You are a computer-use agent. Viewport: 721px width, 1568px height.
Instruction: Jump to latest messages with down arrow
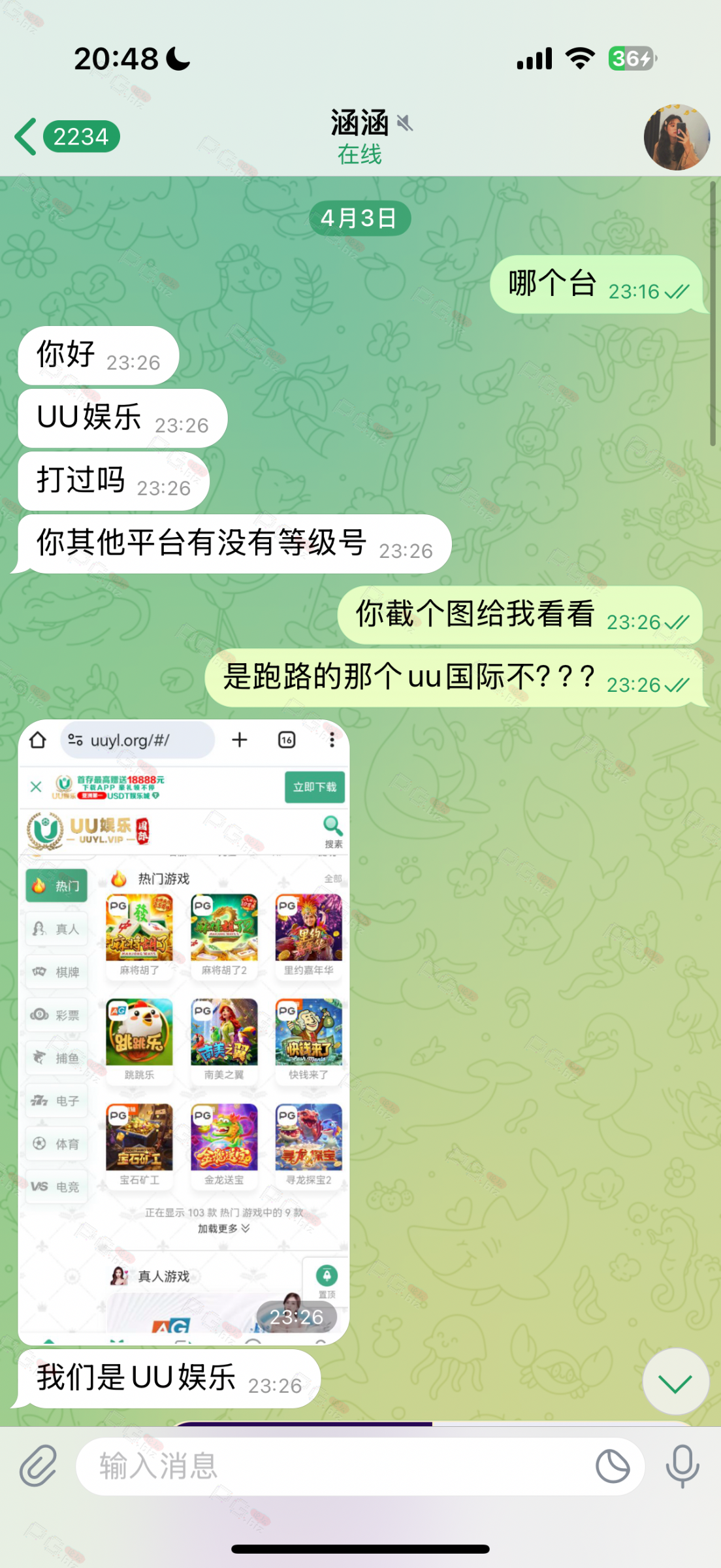(x=675, y=1381)
